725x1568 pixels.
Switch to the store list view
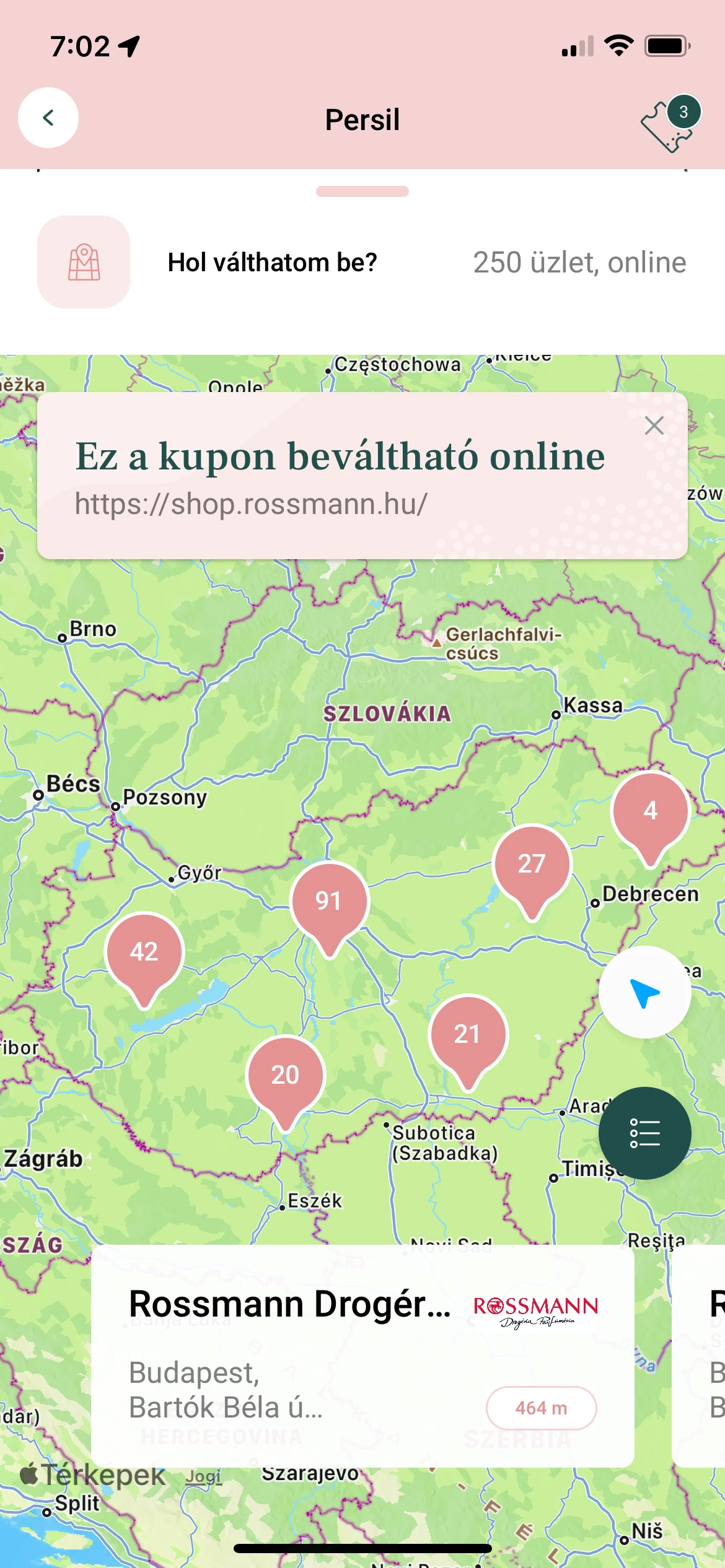pos(644,1133)
